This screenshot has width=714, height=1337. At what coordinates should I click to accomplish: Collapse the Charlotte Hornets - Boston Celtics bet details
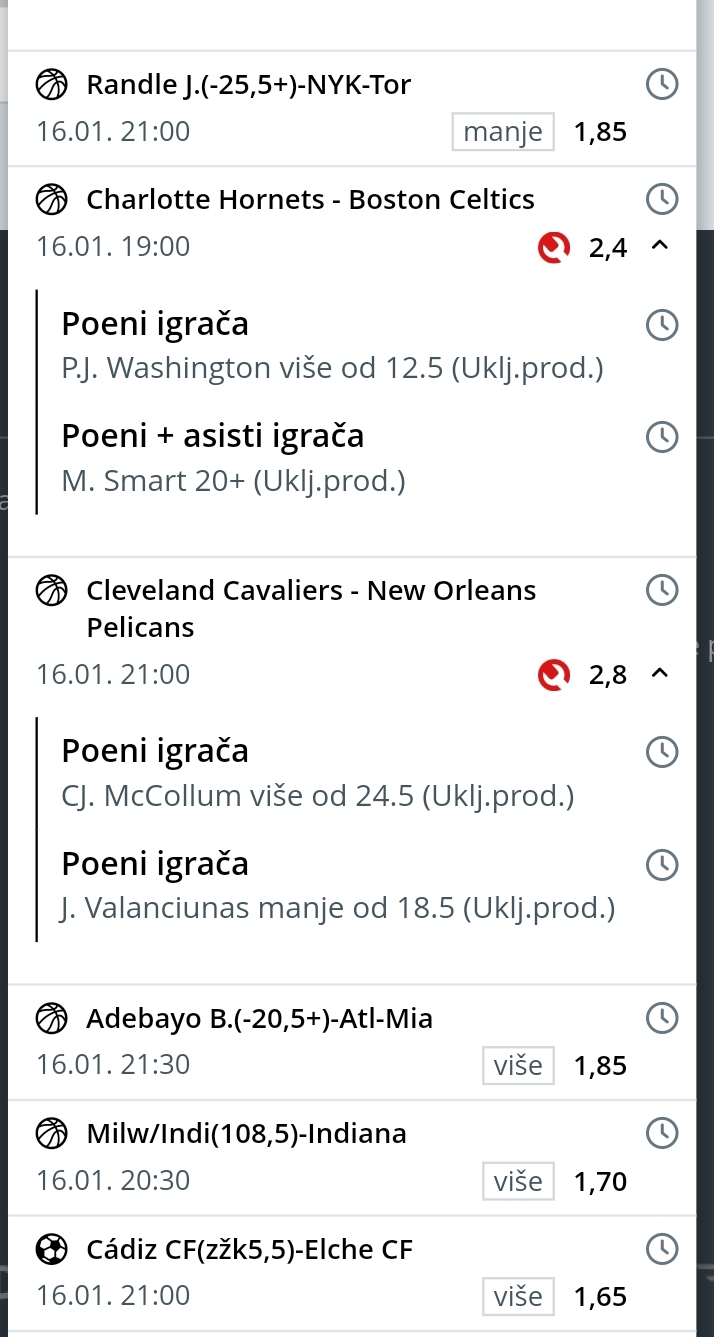tap(659, 246)
